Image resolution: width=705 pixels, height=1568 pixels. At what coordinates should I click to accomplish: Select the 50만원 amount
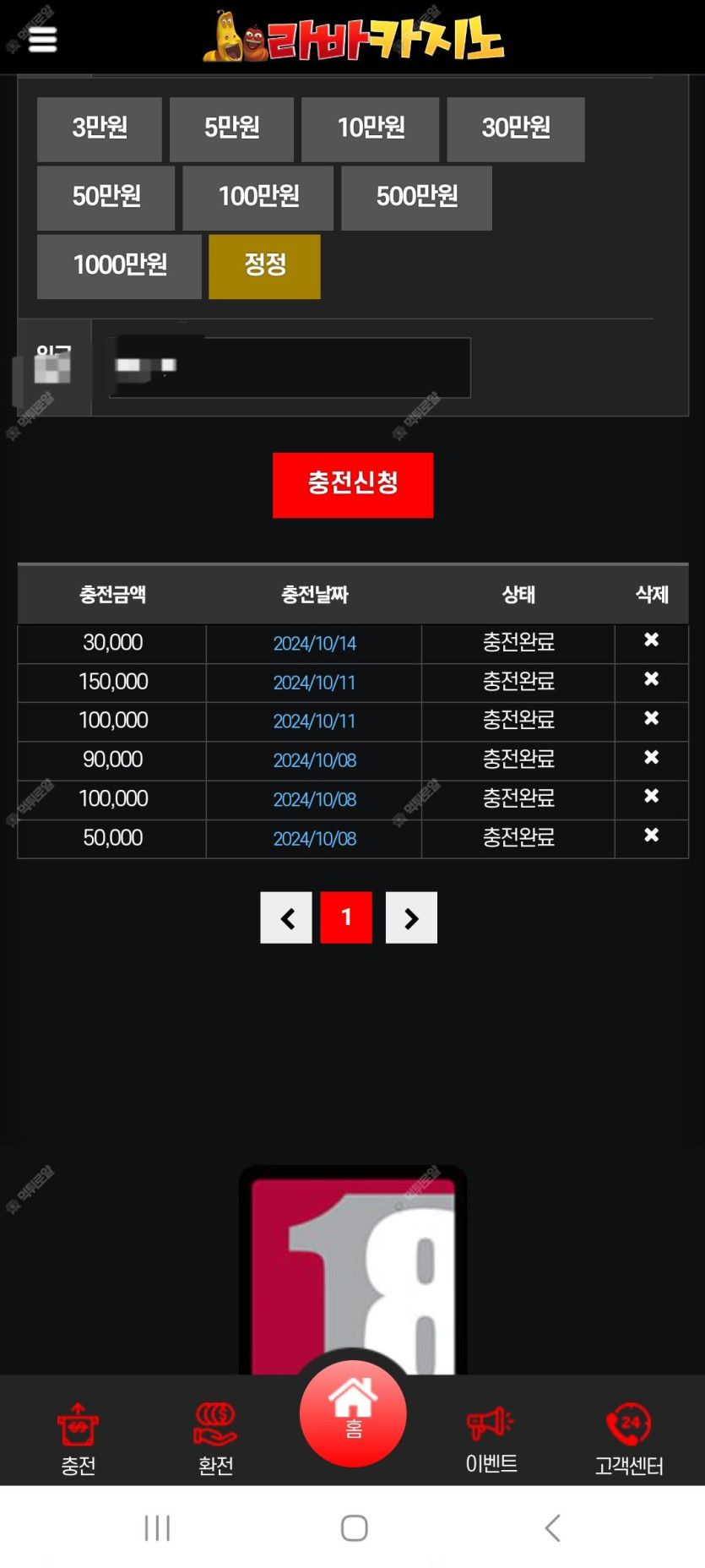click(x=106, y=197)
